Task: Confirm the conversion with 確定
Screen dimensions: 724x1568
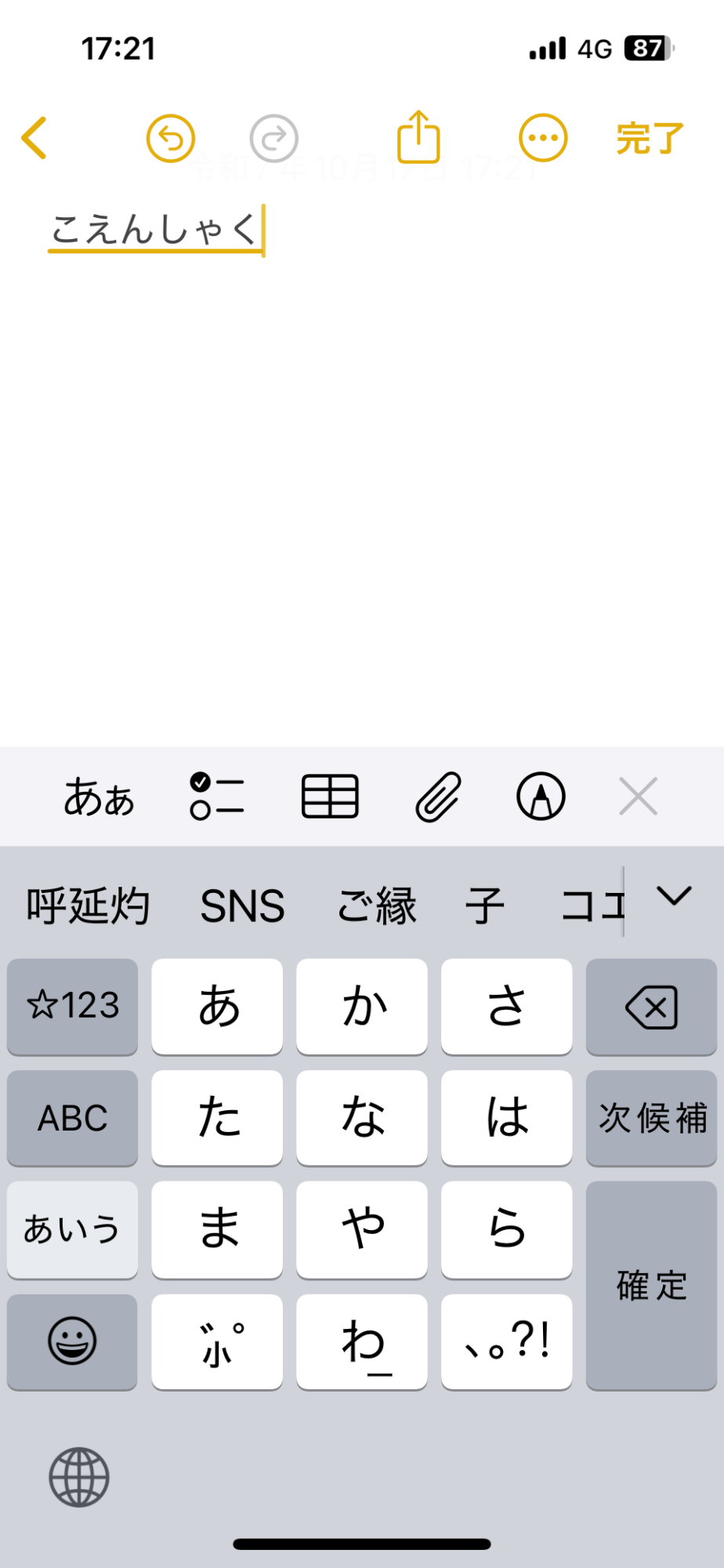Action: point(651,1286)
